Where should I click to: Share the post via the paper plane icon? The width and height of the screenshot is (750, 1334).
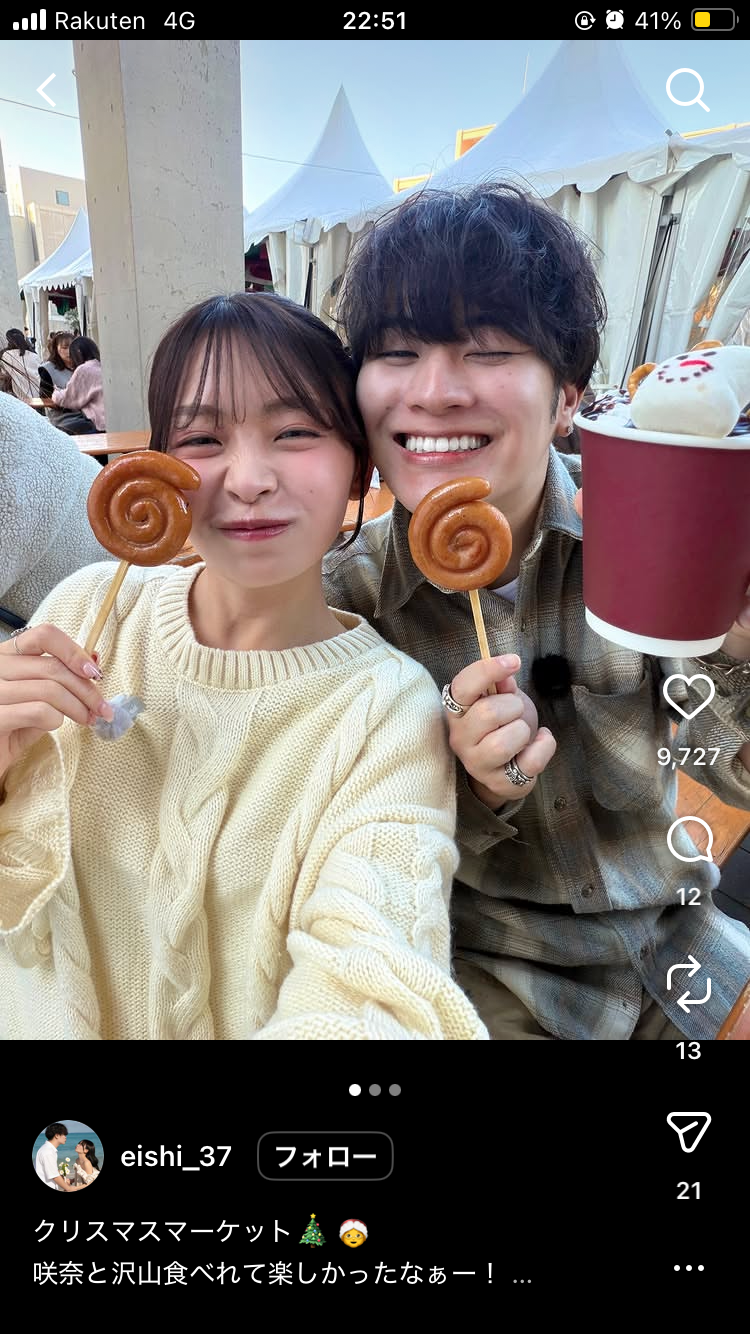point(689,1132)
